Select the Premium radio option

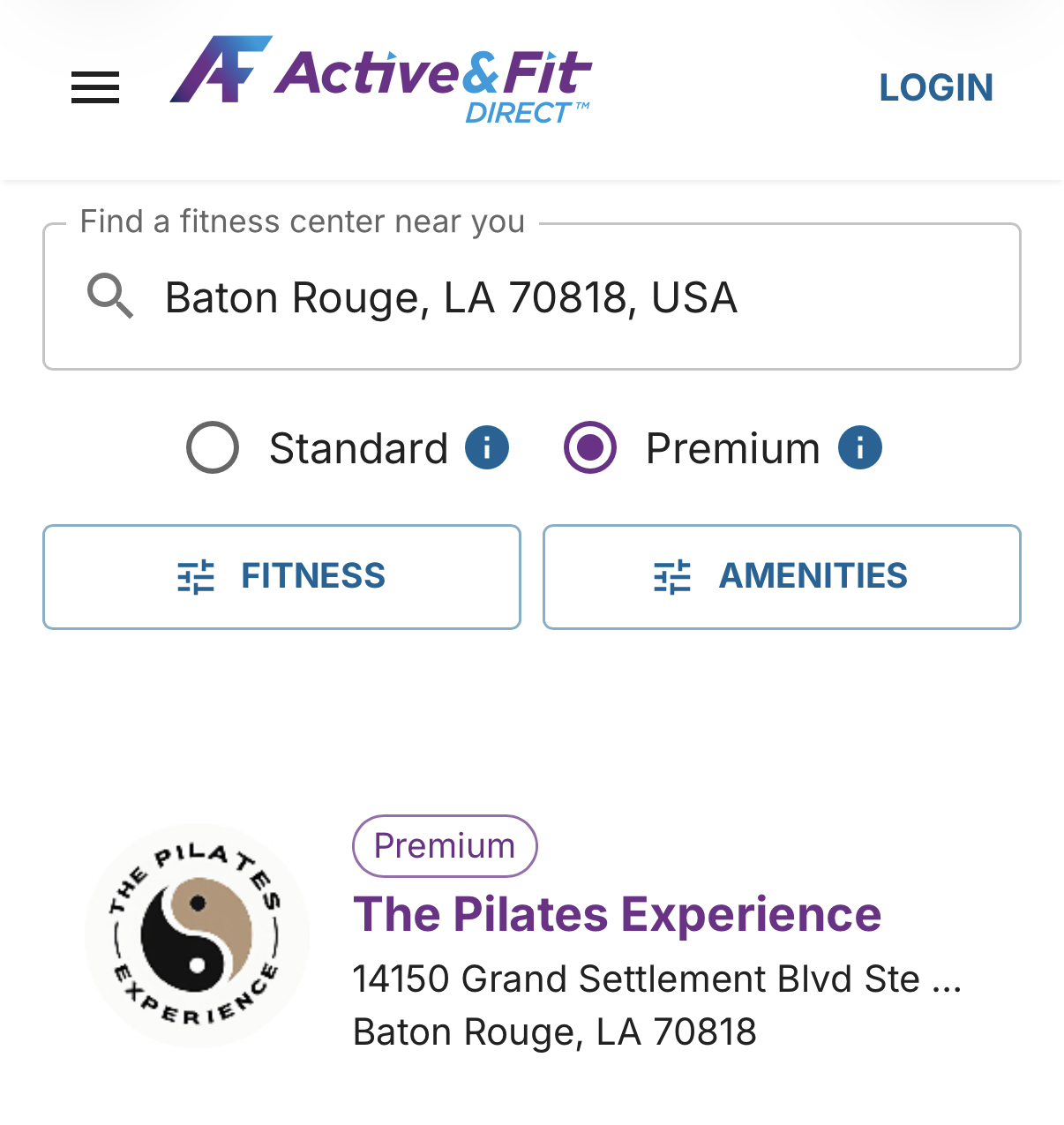[x=590, y=447]
